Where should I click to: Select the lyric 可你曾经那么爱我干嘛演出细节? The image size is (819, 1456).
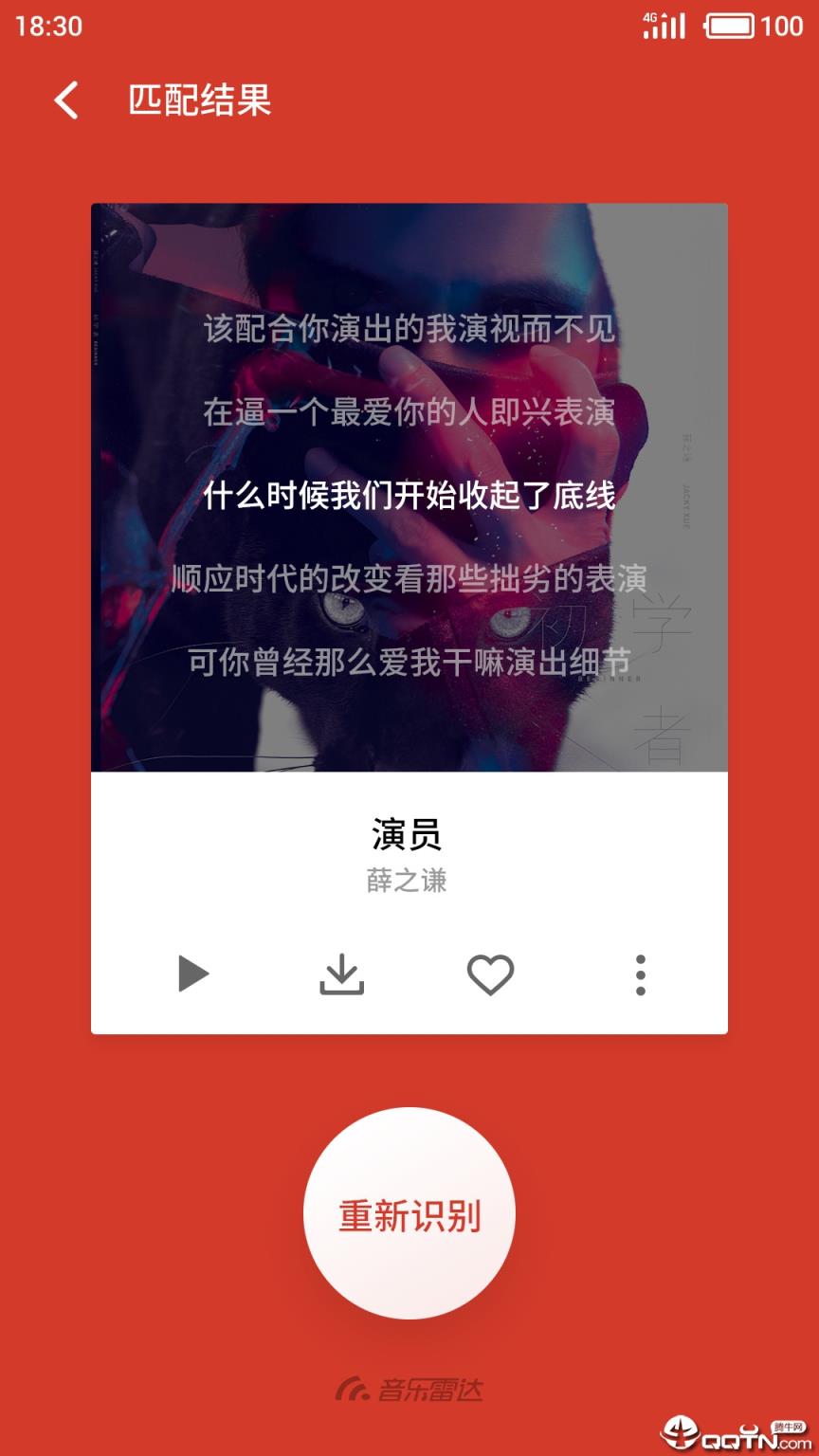tap(408, 663)
